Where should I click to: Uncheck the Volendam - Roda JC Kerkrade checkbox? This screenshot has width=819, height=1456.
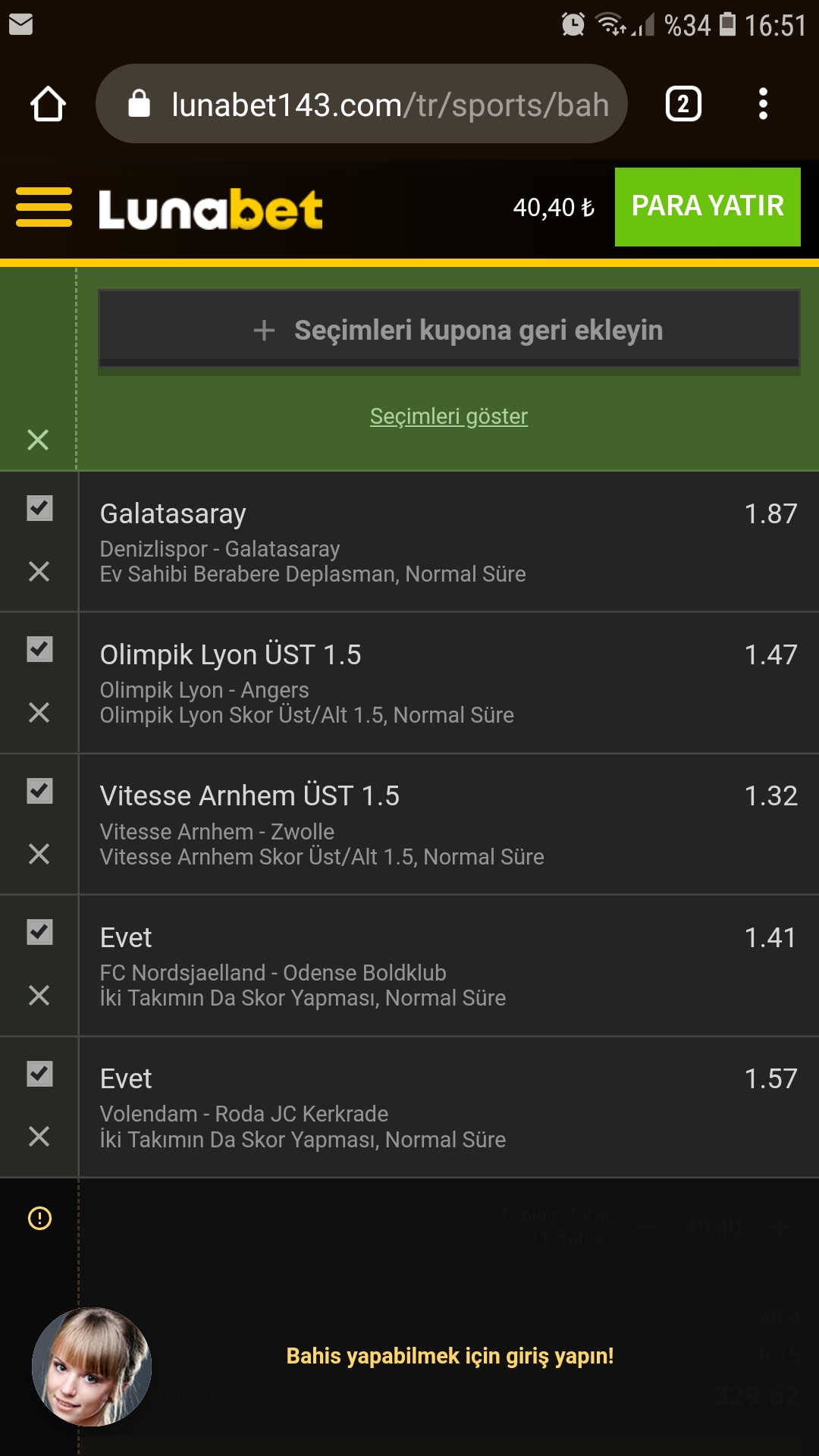tap(39, 1074)
